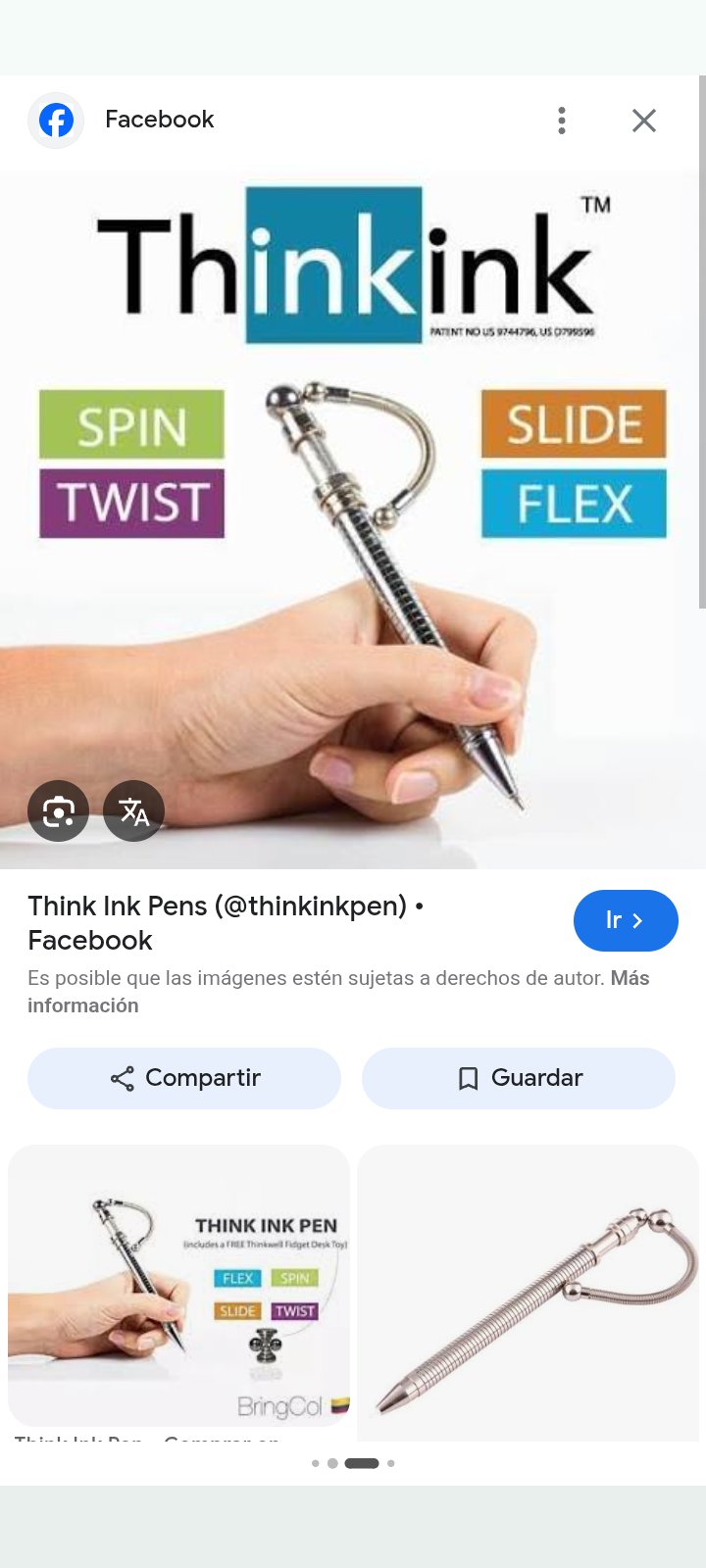Open the Think Ink Pen Comprar link
Screen dimensions: 706x1568
[x=147, y=1436]
